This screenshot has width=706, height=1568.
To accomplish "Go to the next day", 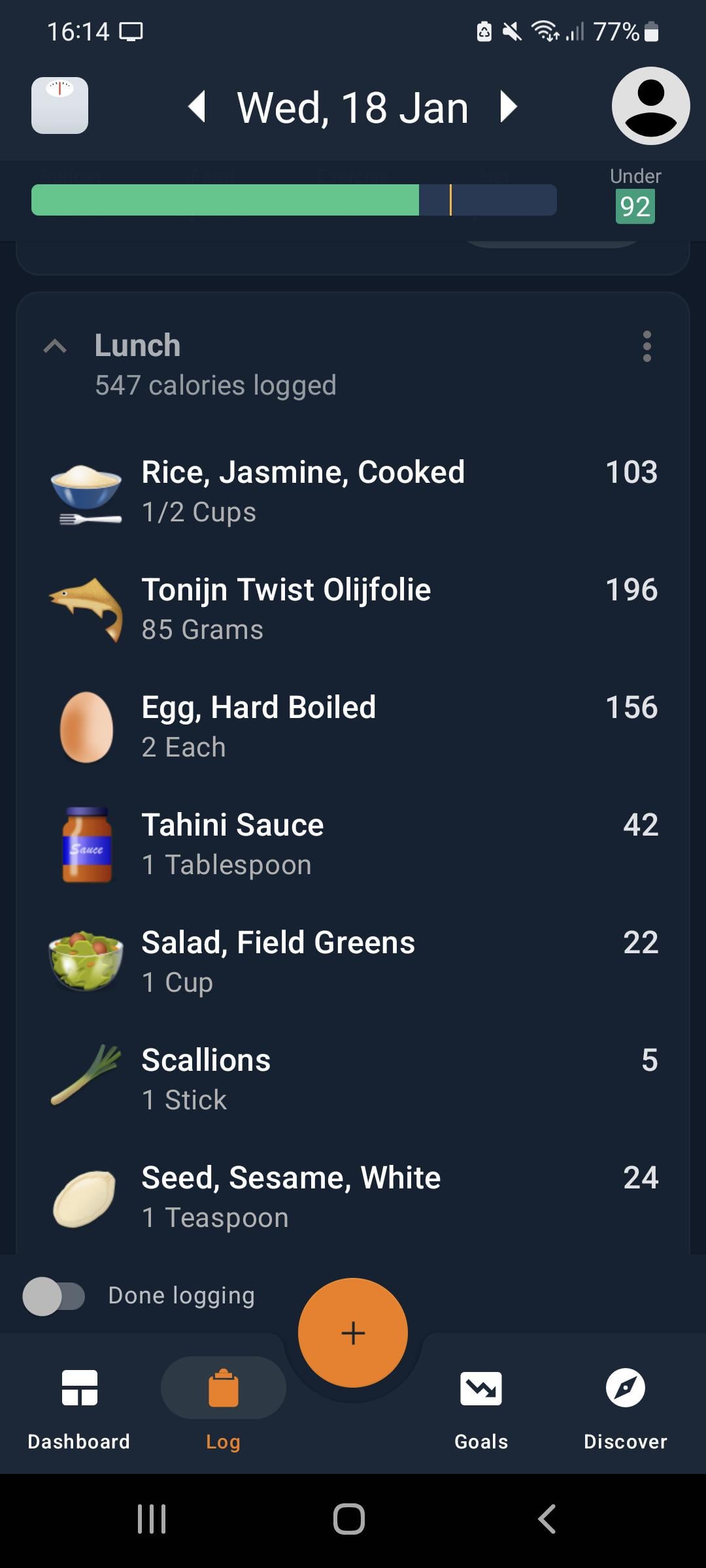I will tap(509, 106).
